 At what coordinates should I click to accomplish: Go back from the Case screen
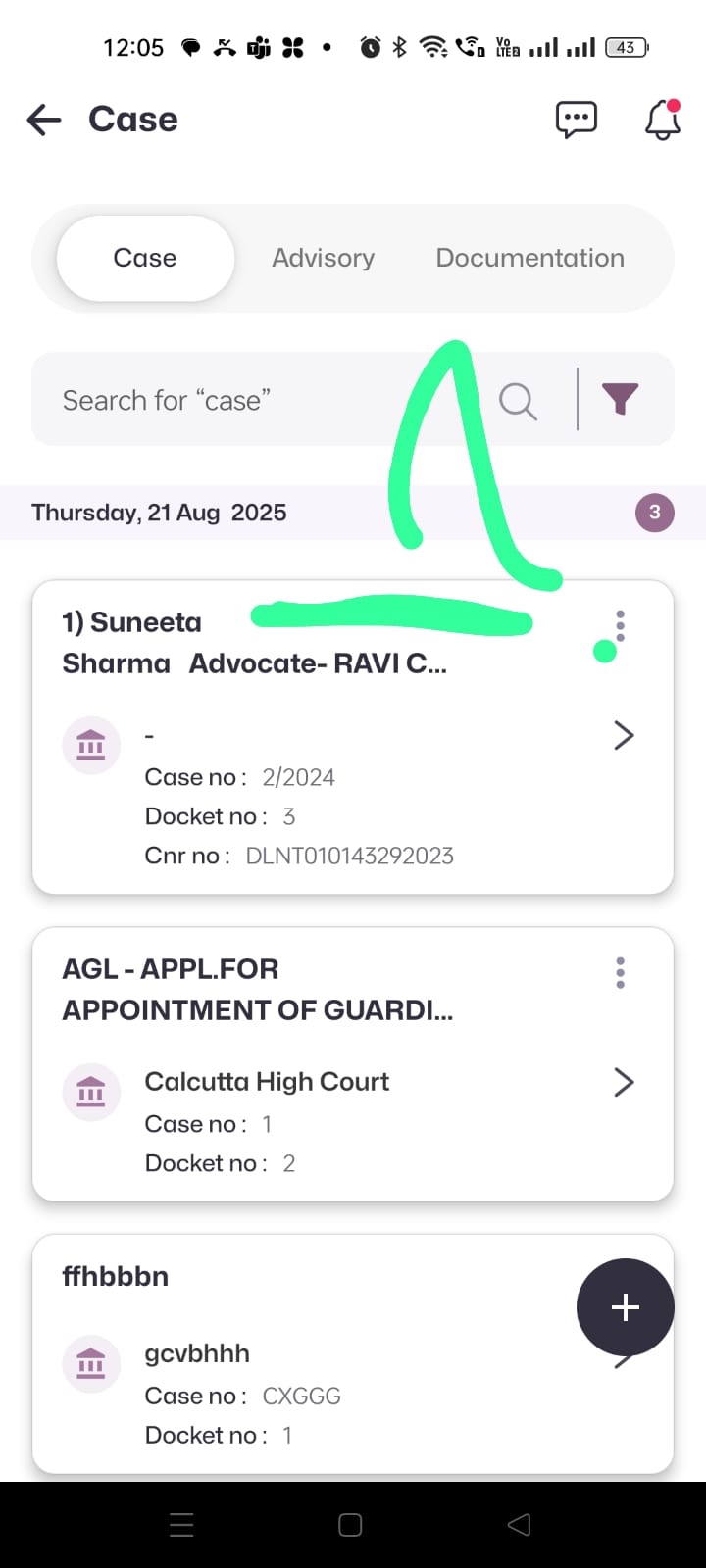pos(44,120)
